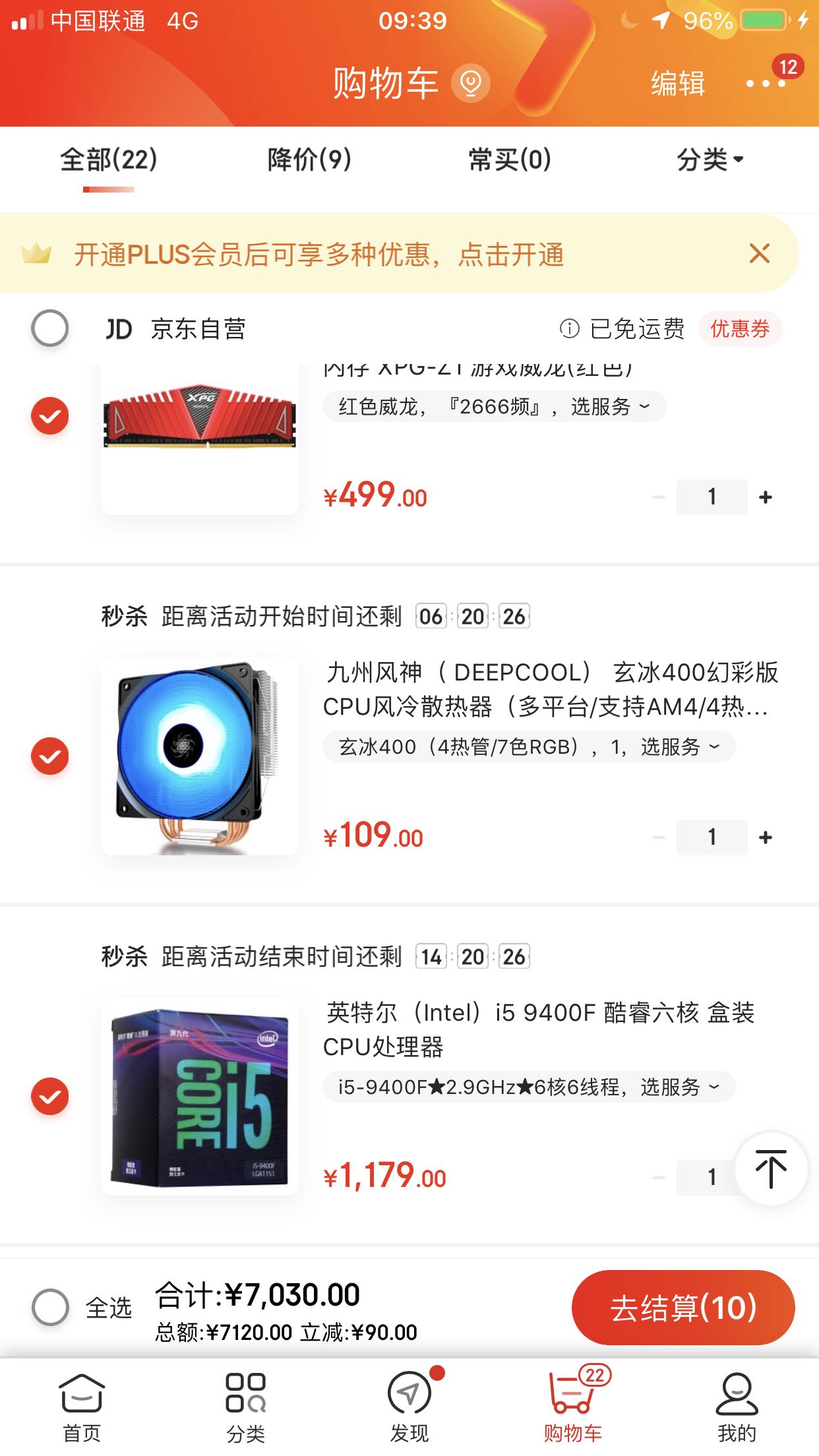Switch to the 常买(0) tab

pos(509,160)
